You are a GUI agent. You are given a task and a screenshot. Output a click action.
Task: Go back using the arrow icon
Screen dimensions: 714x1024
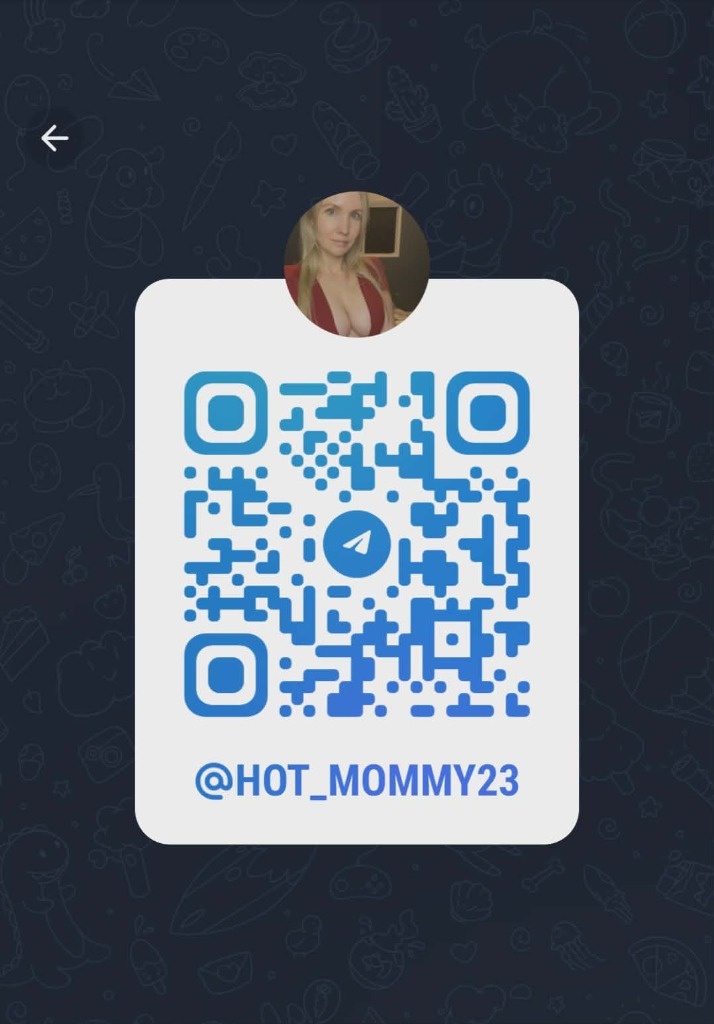(x=54, y=139)
